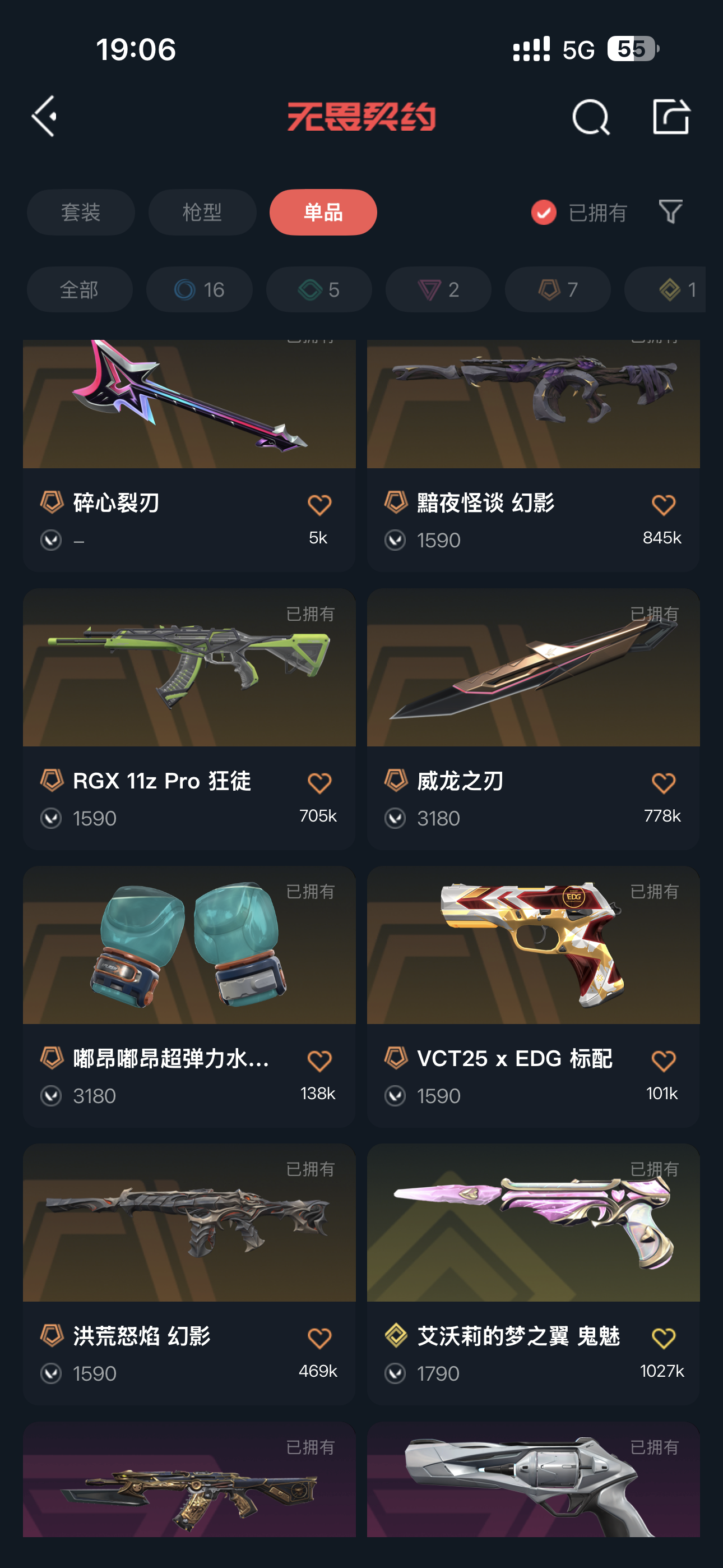Open the 碎心裂刃 skin card
This screenshot has width=723, height=1568.
189,455
